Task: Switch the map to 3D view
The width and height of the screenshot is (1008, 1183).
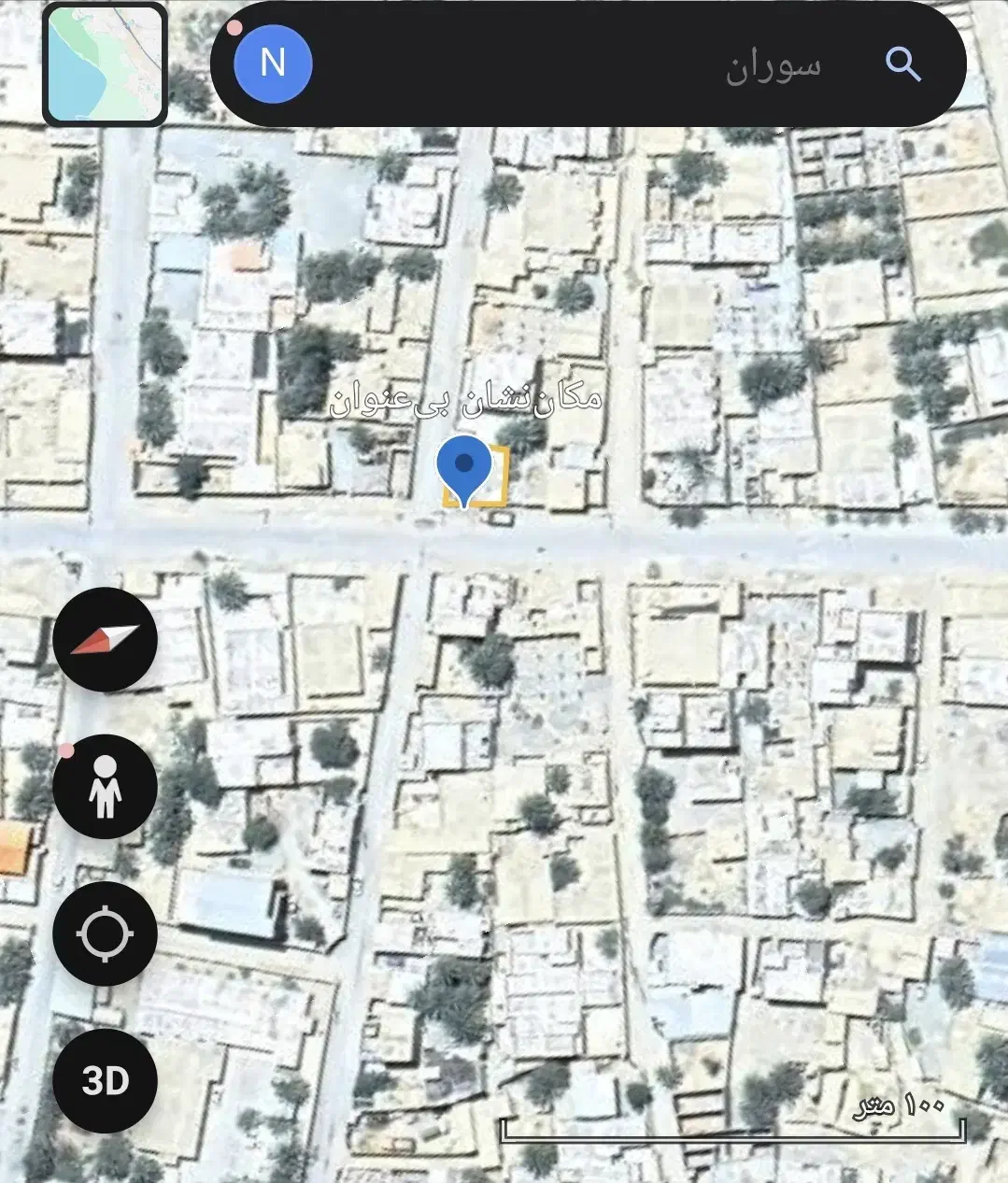Action: [x=105, y=1080]
